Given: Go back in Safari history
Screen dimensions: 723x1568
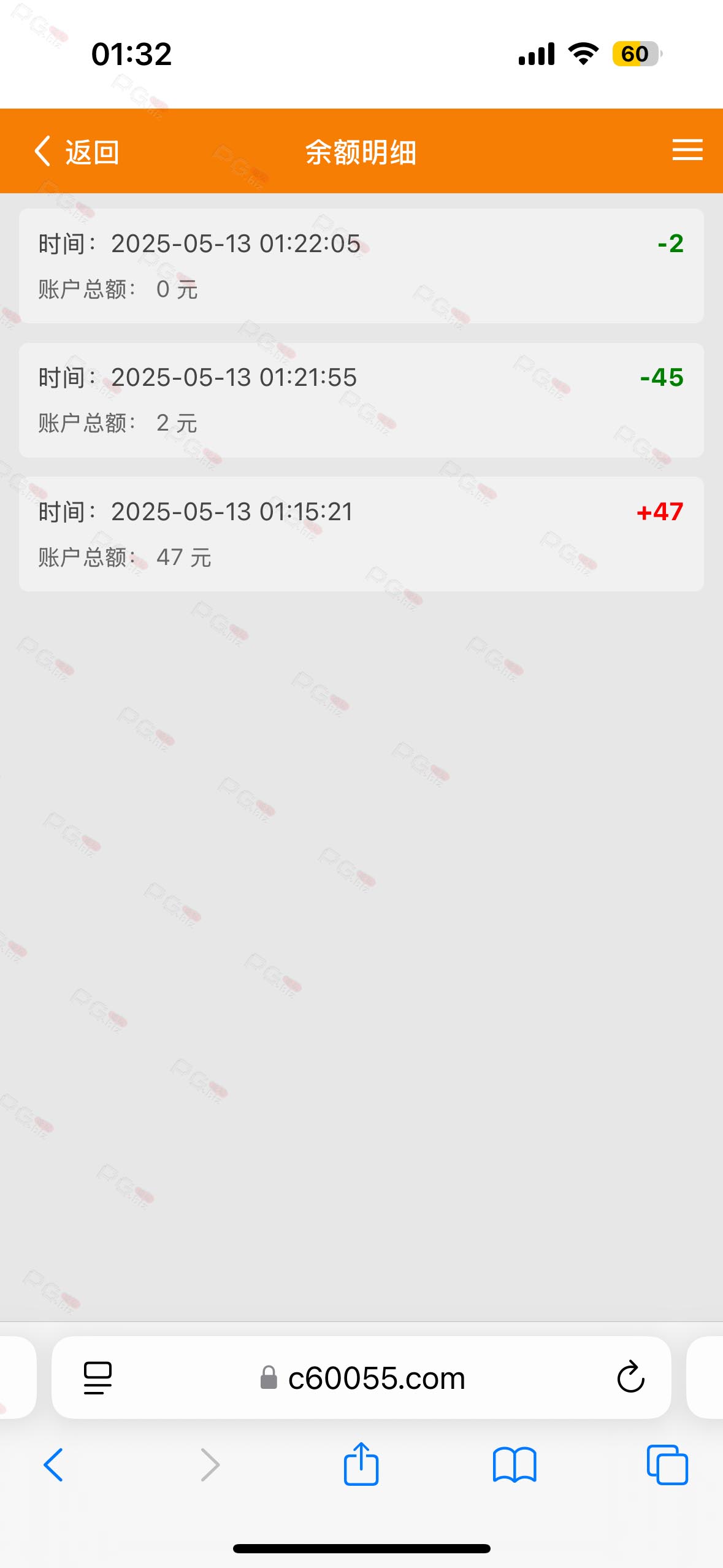Looking at the screenshot, I should click(x=53, y=1465).
